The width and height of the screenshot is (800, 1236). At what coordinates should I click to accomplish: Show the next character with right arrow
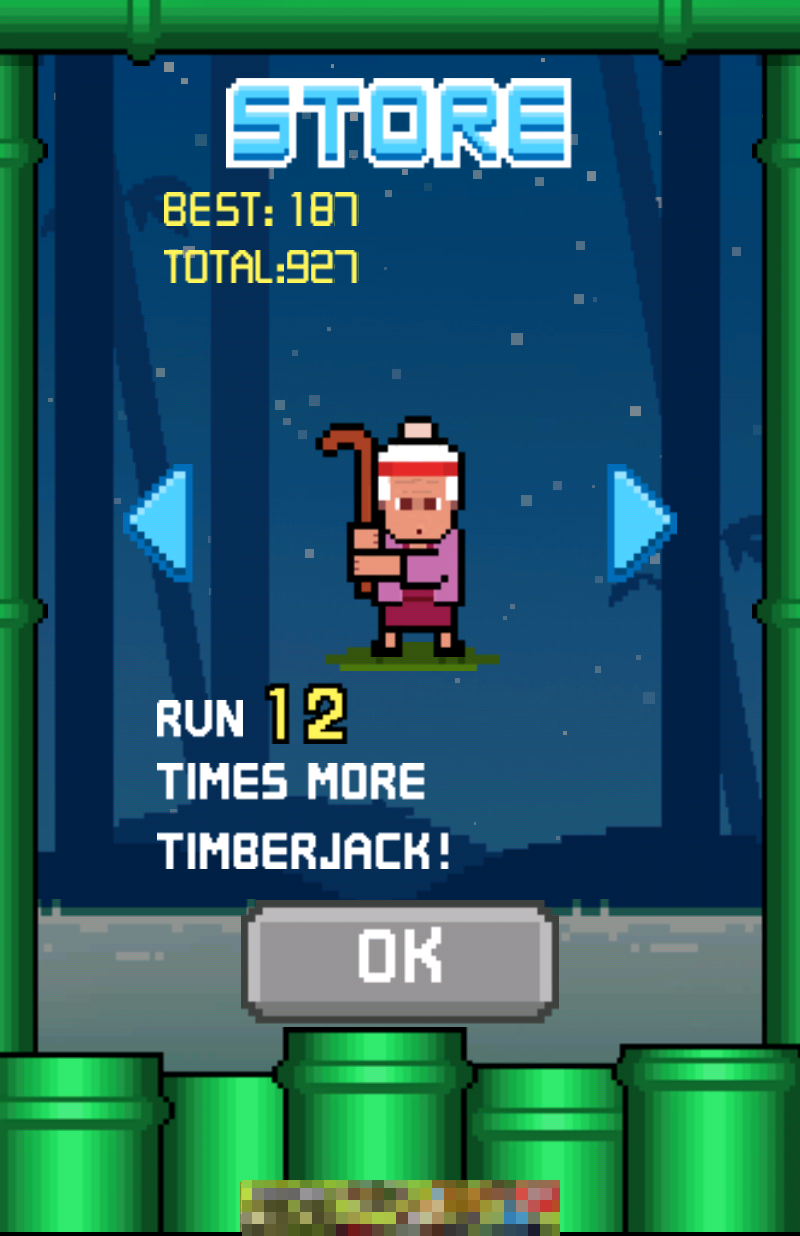tap(638, 522)
